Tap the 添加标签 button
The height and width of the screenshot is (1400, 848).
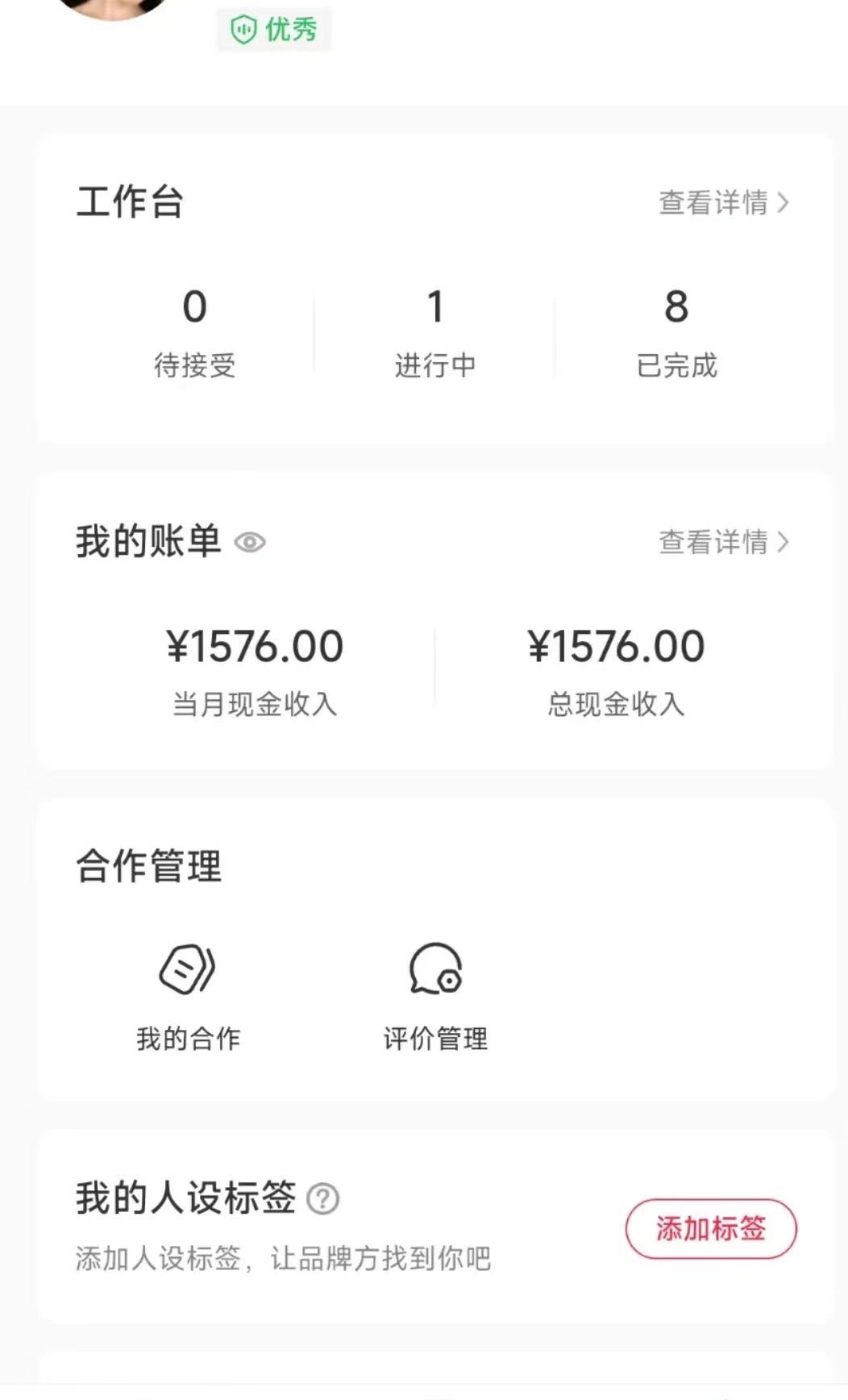710,1228
